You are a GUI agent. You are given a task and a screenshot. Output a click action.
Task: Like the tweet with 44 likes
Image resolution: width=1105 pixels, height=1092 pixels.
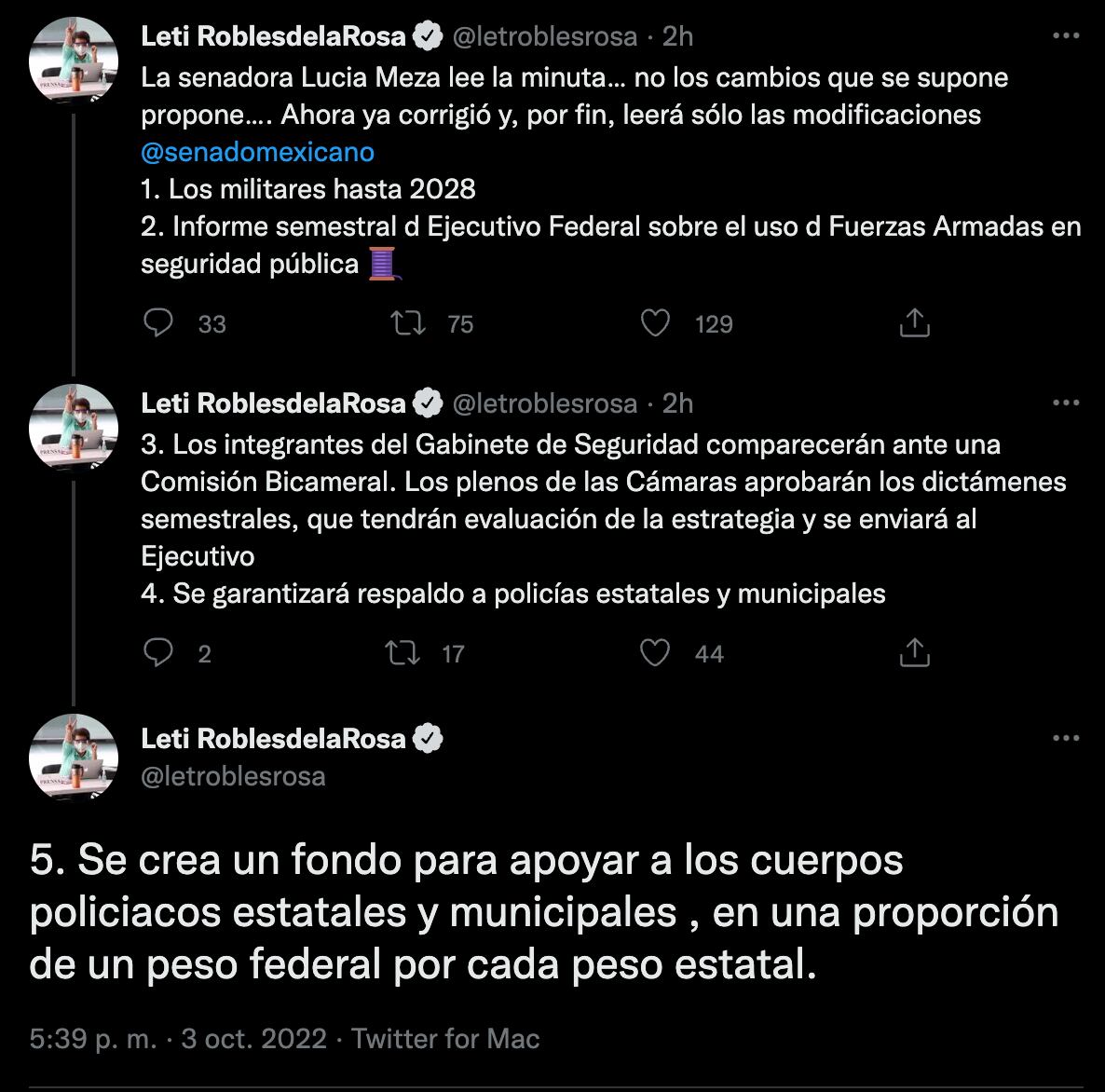(656, 653)
